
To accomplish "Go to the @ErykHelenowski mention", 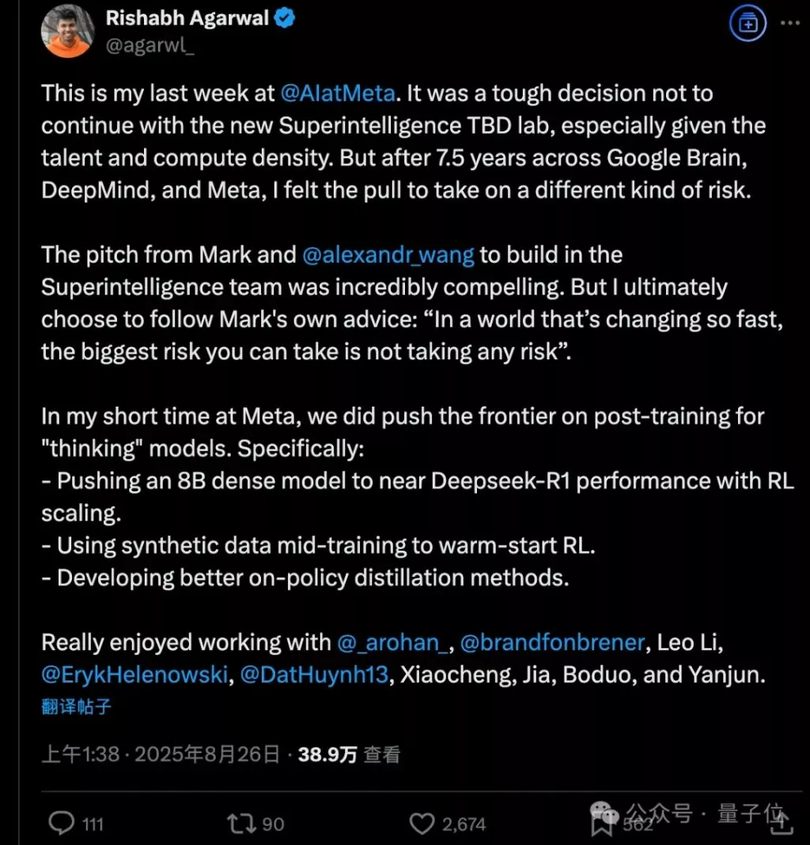I will click(134, 675).
